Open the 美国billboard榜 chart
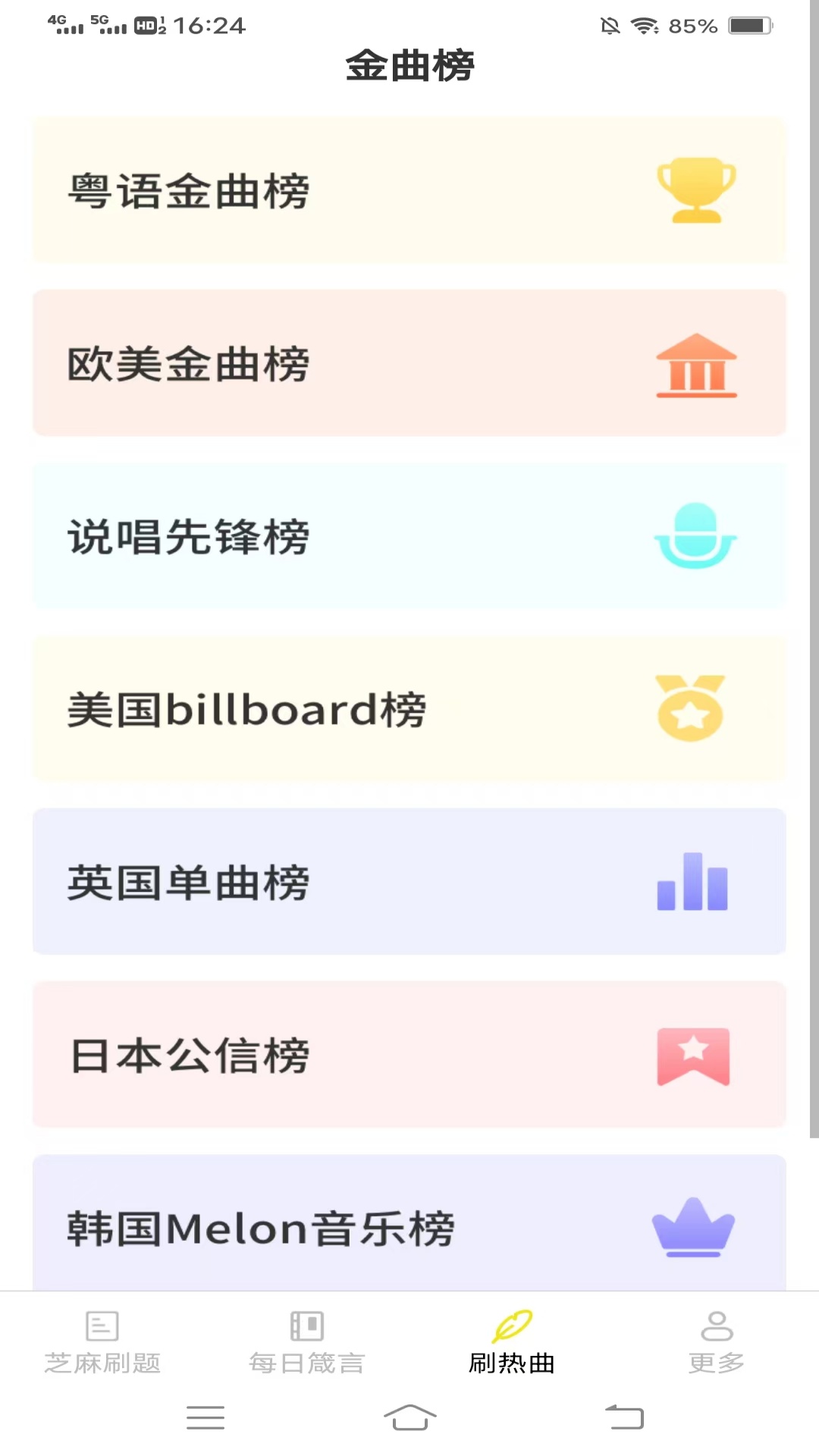819x1456 pixels. (409, 708)
